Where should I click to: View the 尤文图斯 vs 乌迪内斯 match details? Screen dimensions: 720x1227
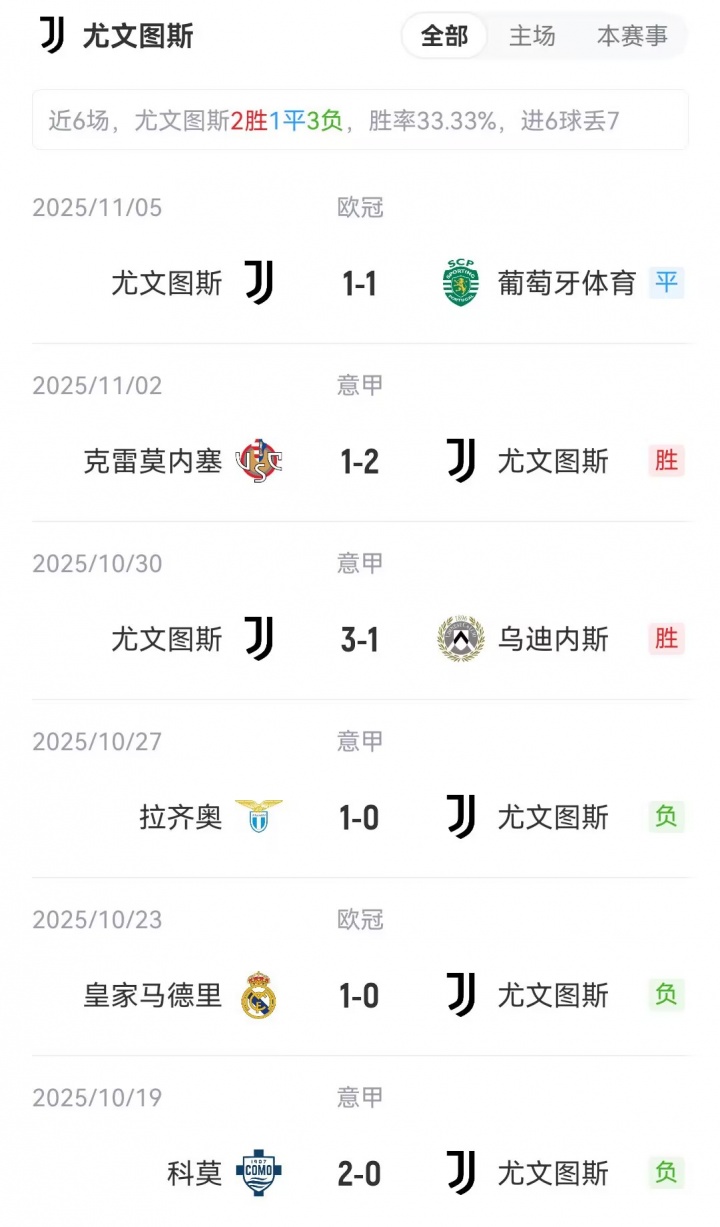coord(360,640)
